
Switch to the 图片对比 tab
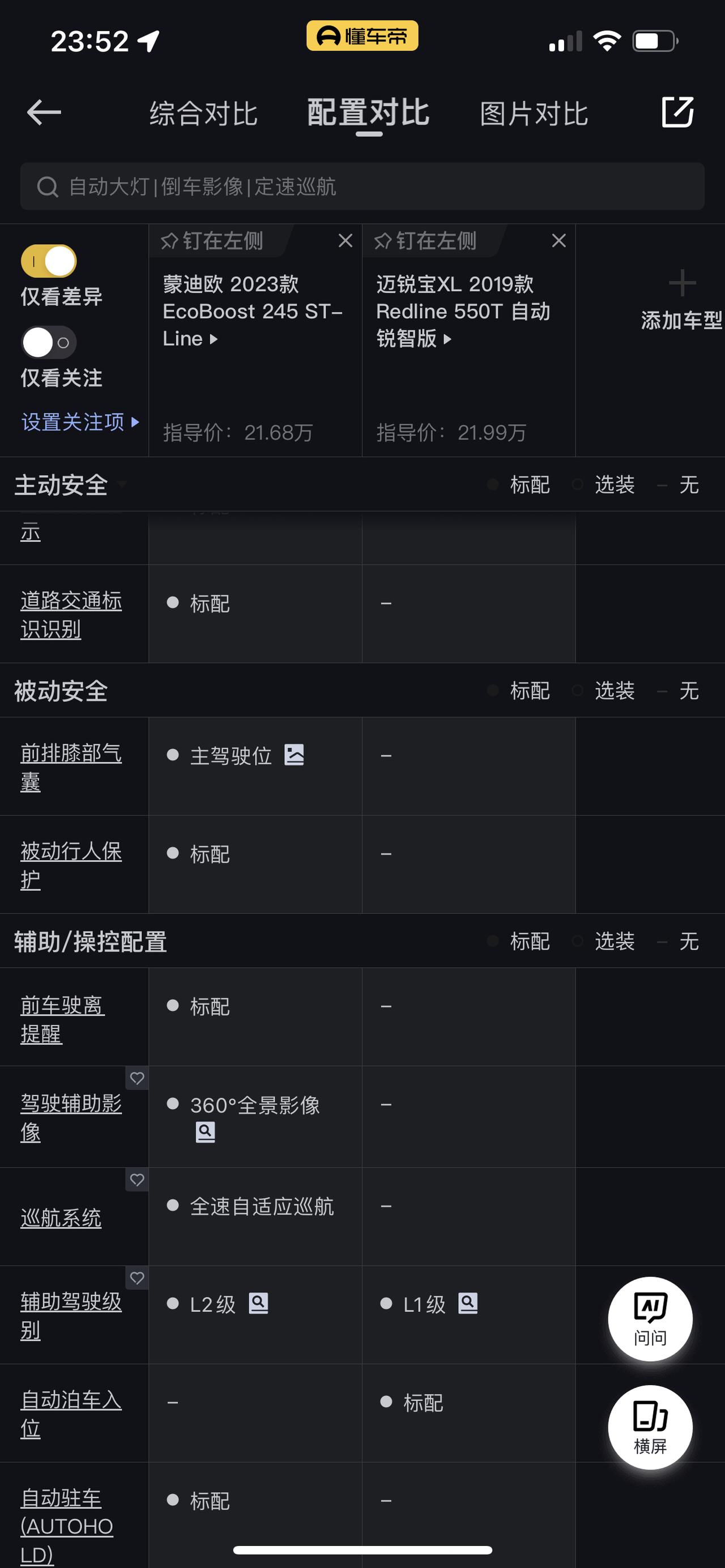[534, 114]
